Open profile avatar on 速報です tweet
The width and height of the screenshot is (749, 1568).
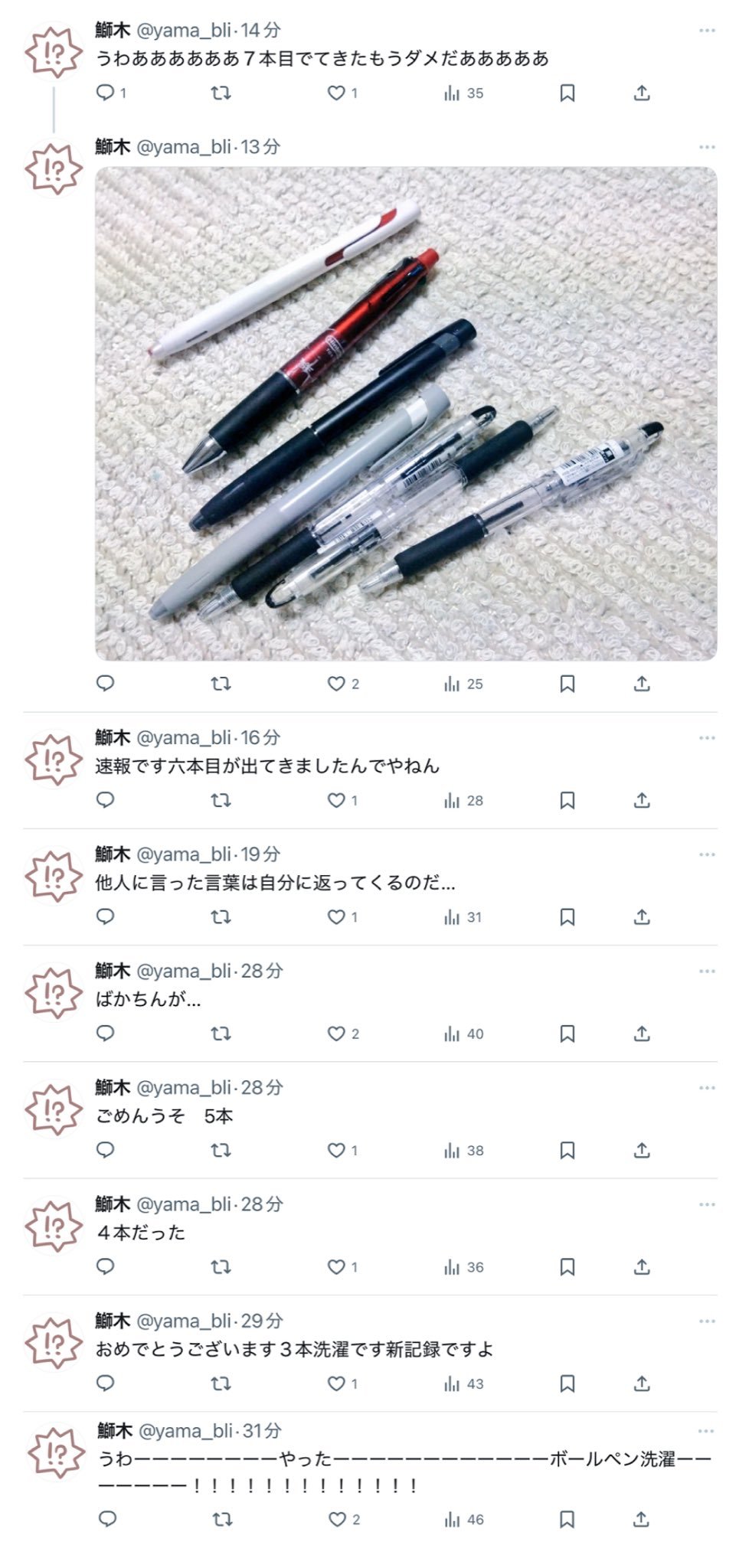(54, 760)
